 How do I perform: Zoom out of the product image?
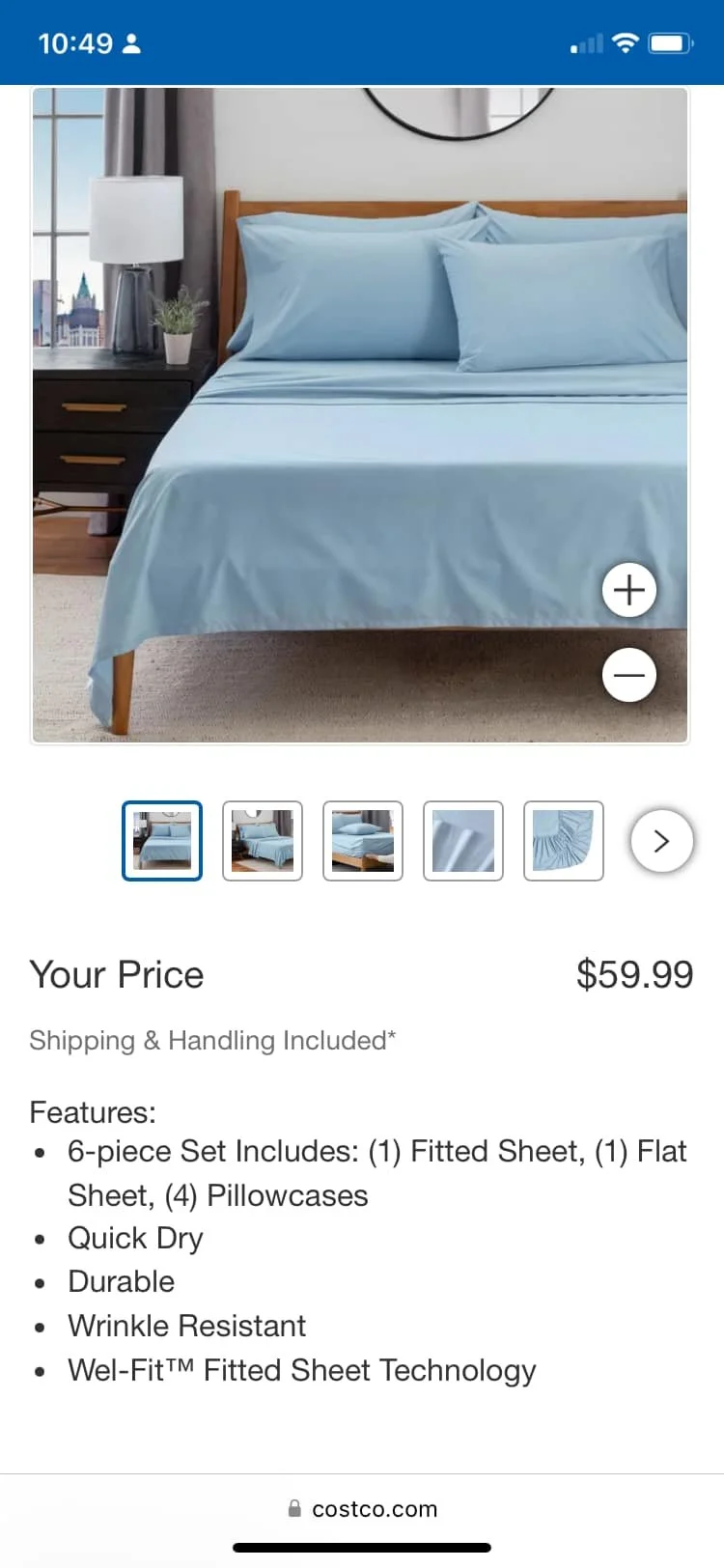pyautogui.click(x=629, y=675)
